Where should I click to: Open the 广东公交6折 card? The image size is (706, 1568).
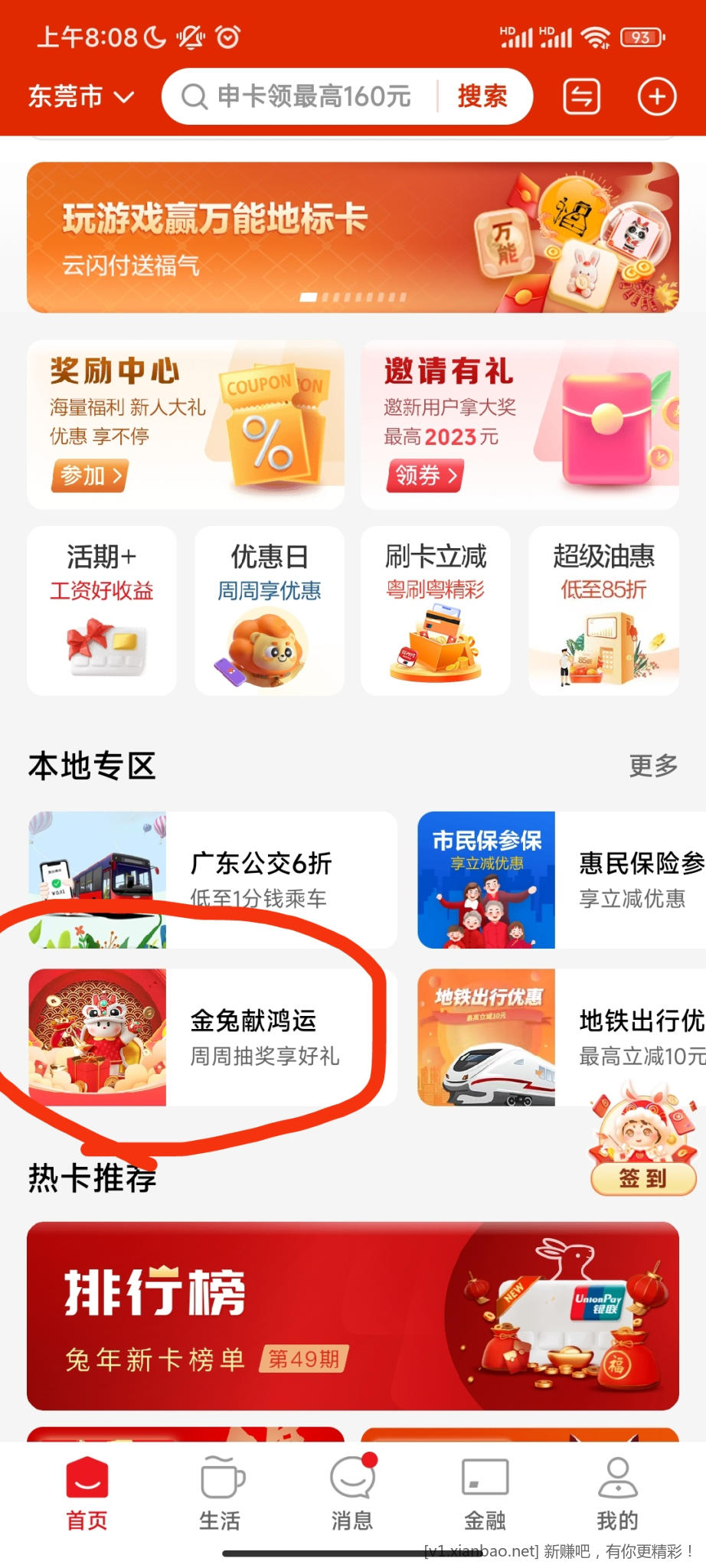pos(212,880)
